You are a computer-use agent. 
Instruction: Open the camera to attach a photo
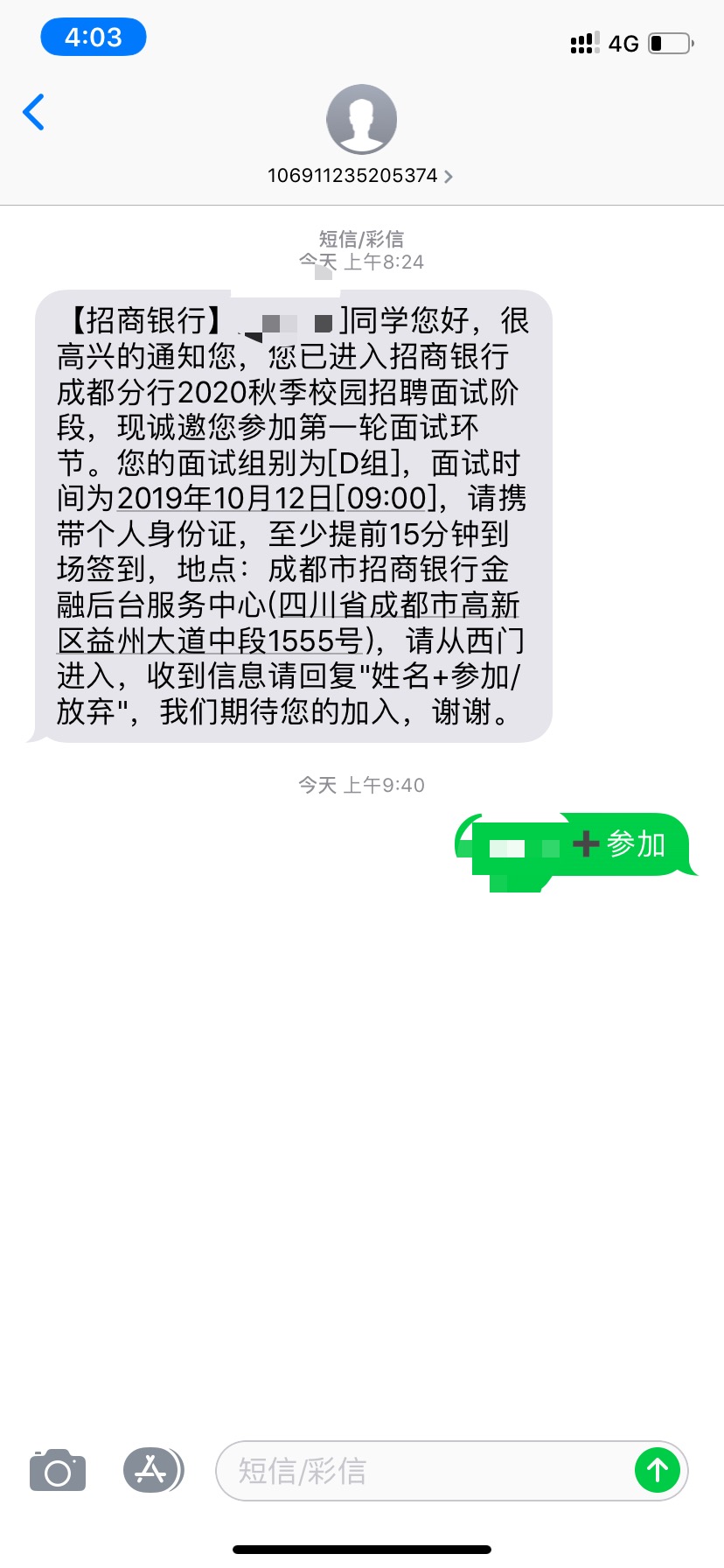pos(58,1471)
